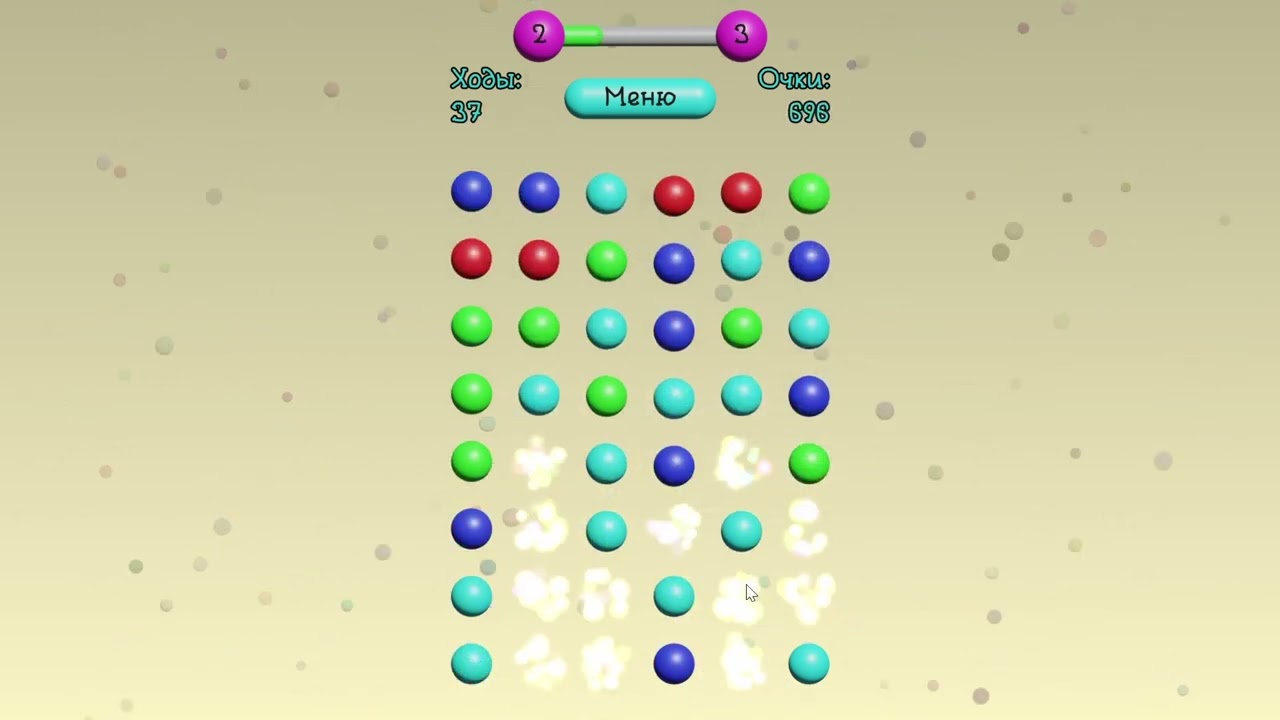Select the cyan ball in the top row
Viewport: 1280px width, 720px height.
point(606,193)
